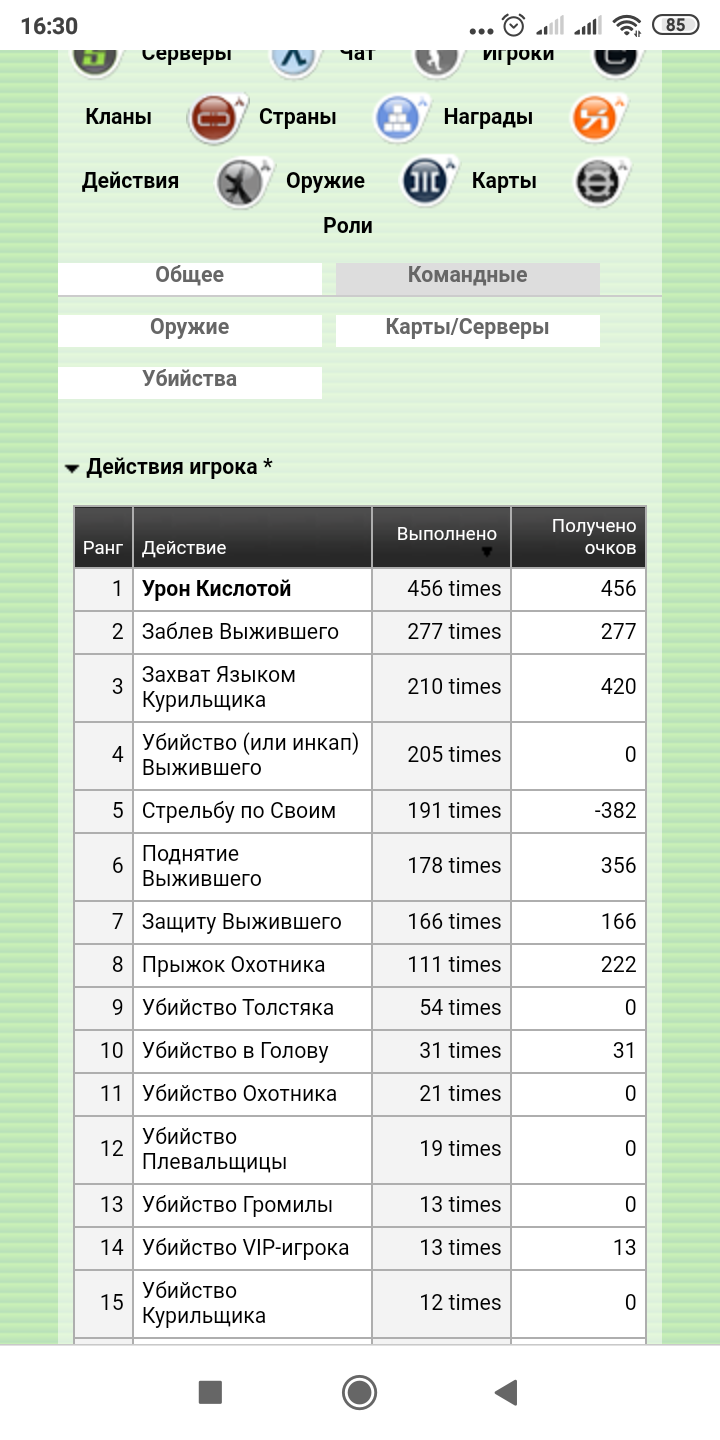Switch to the Убийства tab
720x1440 pixels.
(190, 380)
